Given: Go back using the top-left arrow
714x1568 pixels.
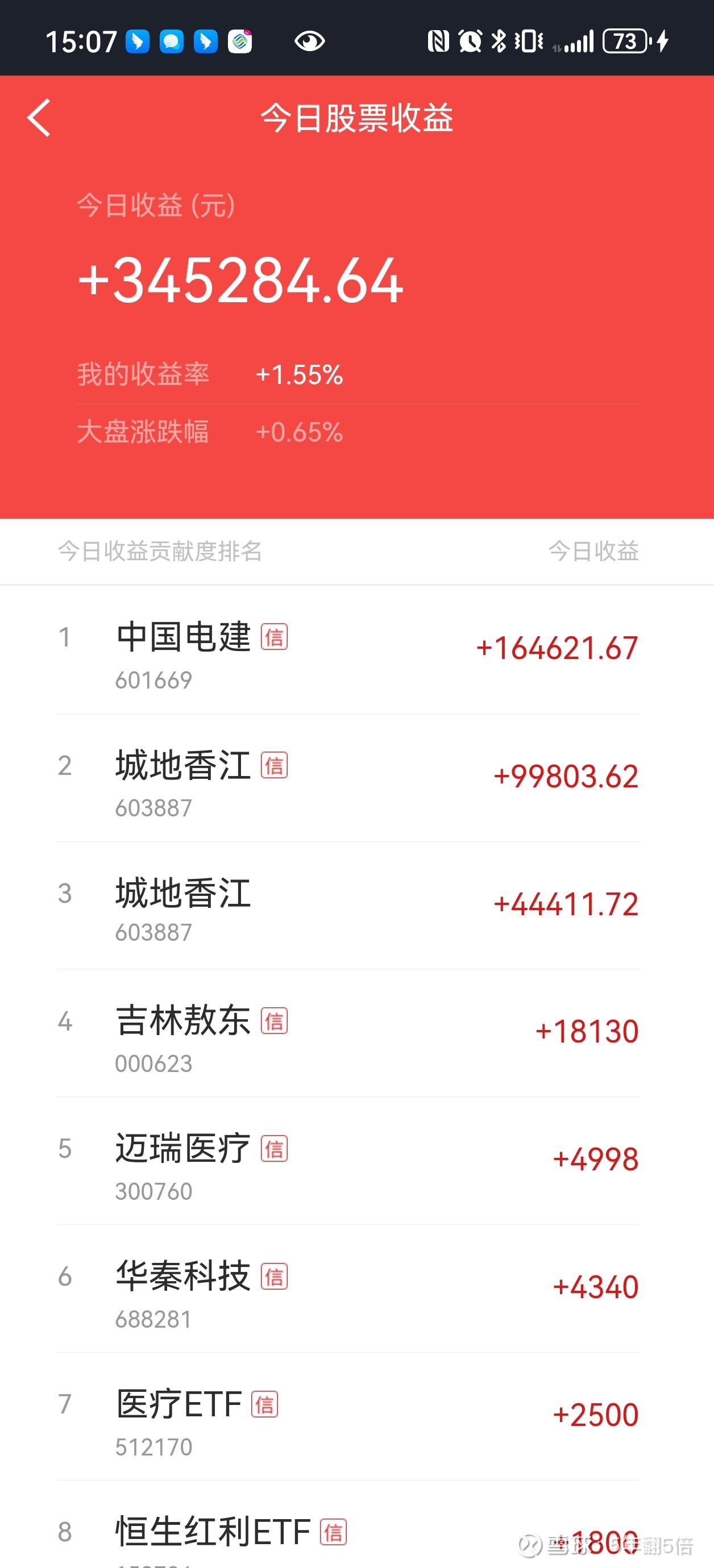Looking at the screenshot, I should pos(39,118).
